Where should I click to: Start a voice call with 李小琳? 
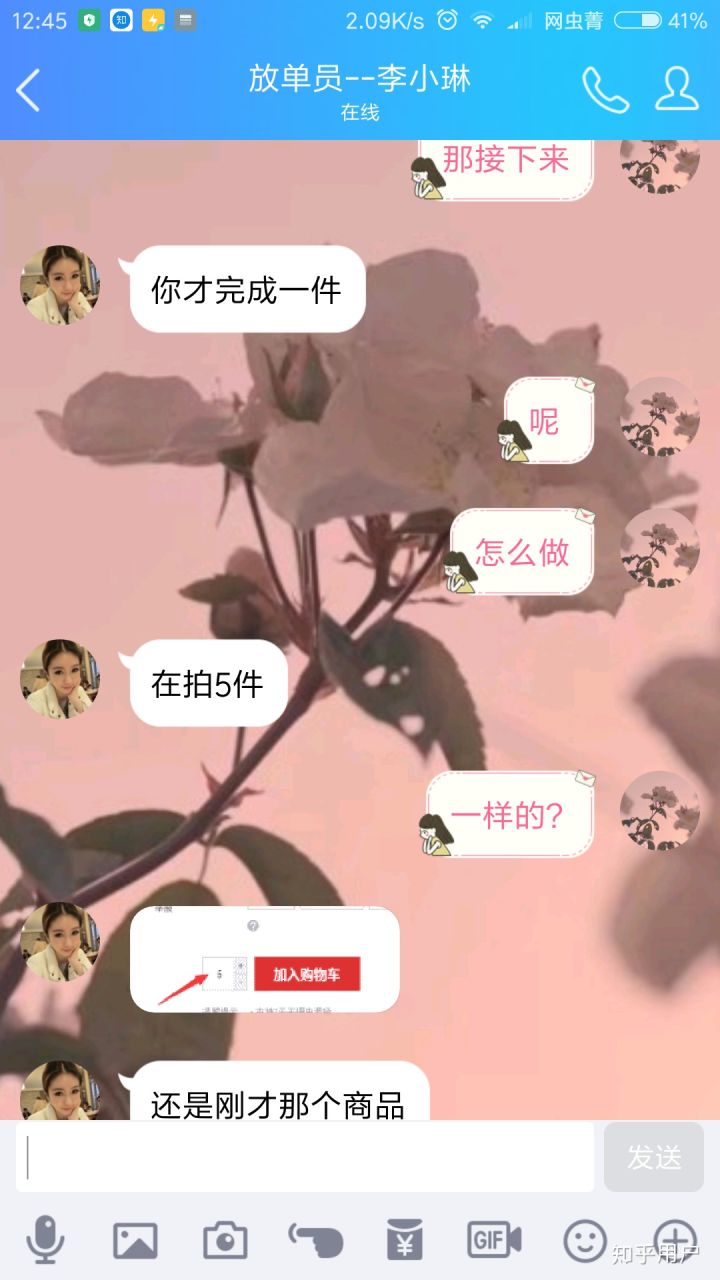click(x=605, y=90)
